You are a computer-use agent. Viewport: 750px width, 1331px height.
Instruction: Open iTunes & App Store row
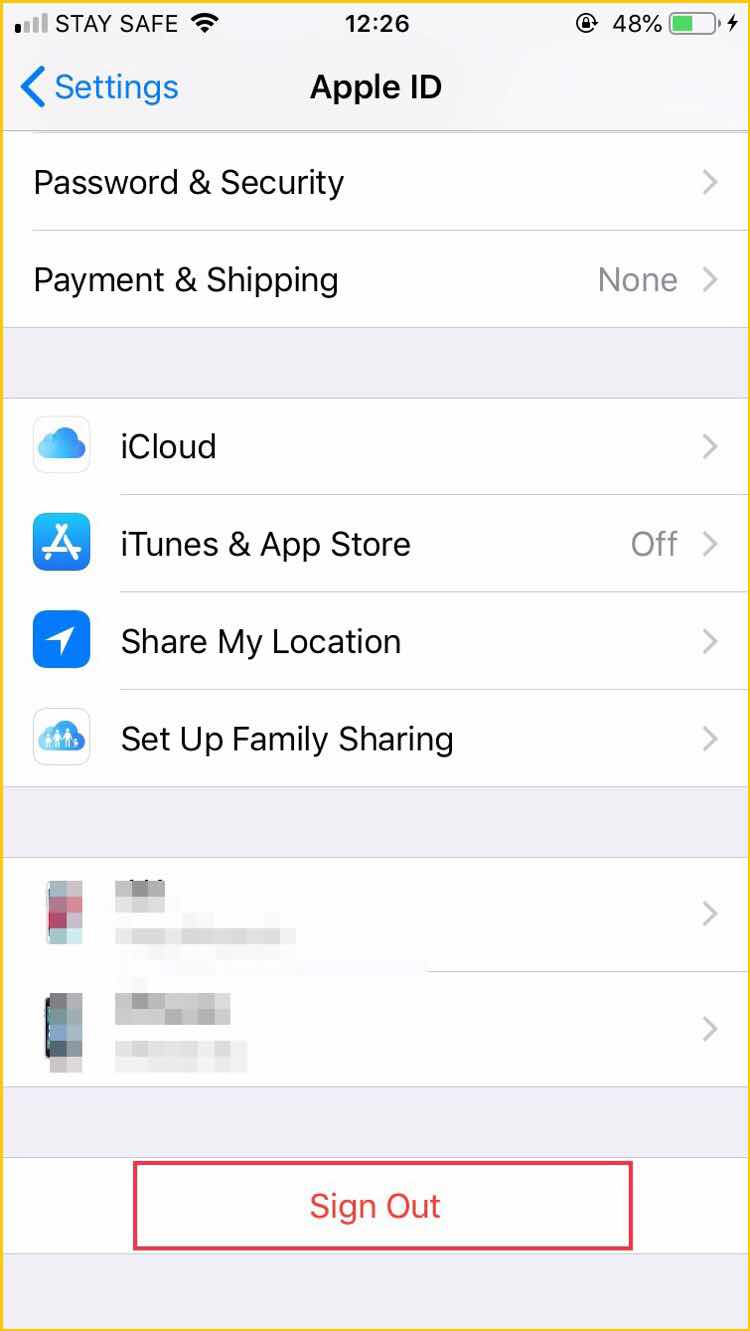(x=375, y=544)
